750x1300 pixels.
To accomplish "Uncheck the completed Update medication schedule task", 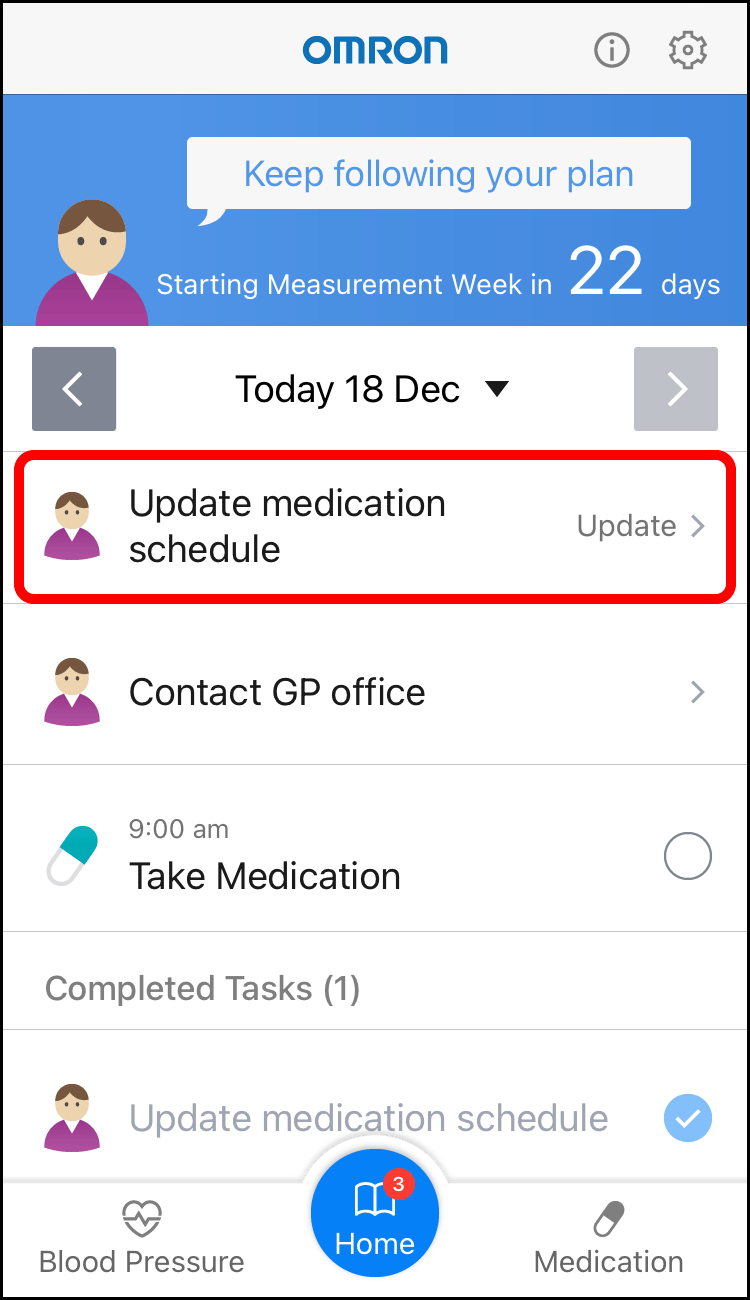I will (688, 1118).
